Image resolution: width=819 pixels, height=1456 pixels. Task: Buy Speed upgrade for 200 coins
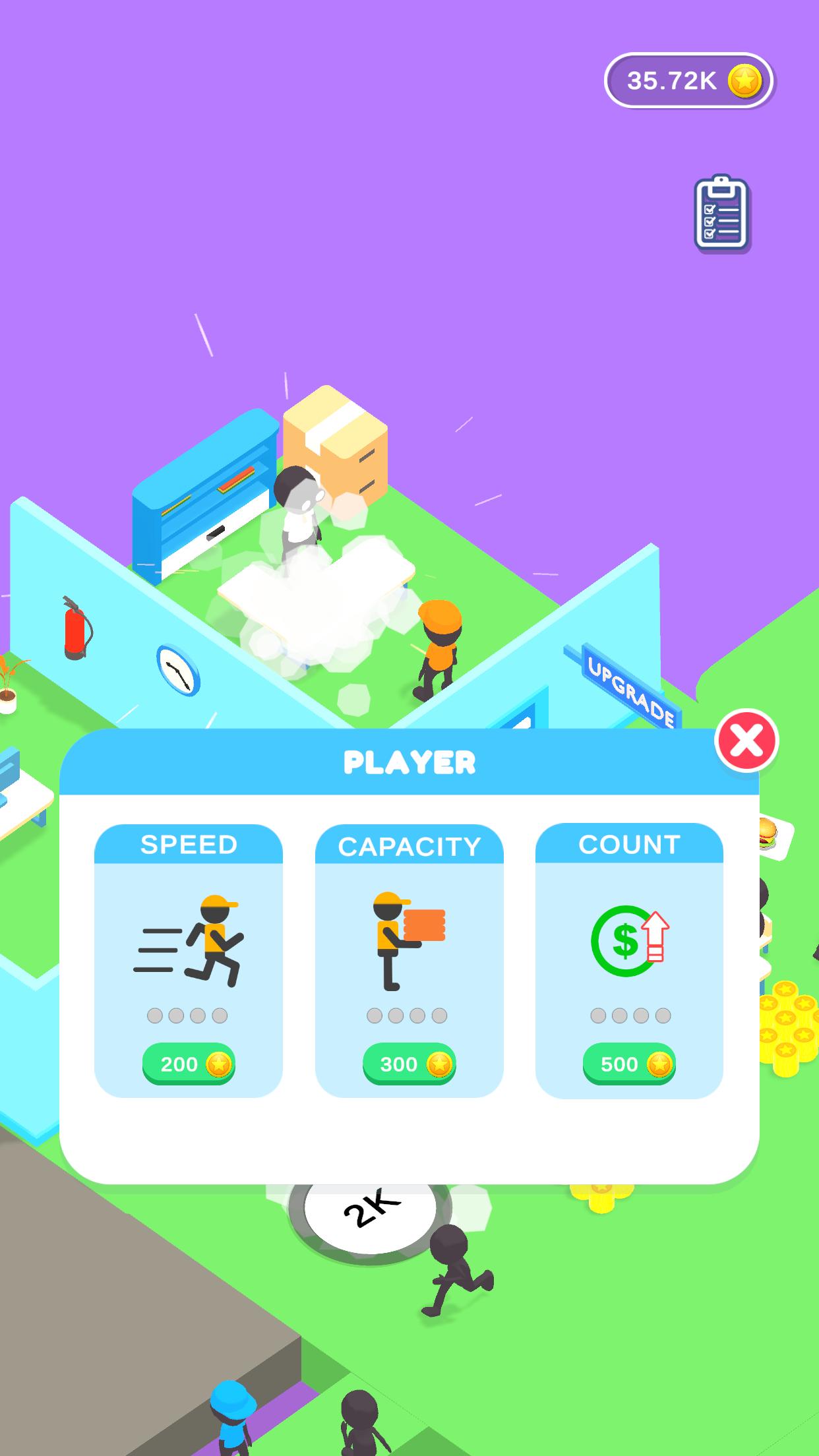click(x=189, y=1064)
